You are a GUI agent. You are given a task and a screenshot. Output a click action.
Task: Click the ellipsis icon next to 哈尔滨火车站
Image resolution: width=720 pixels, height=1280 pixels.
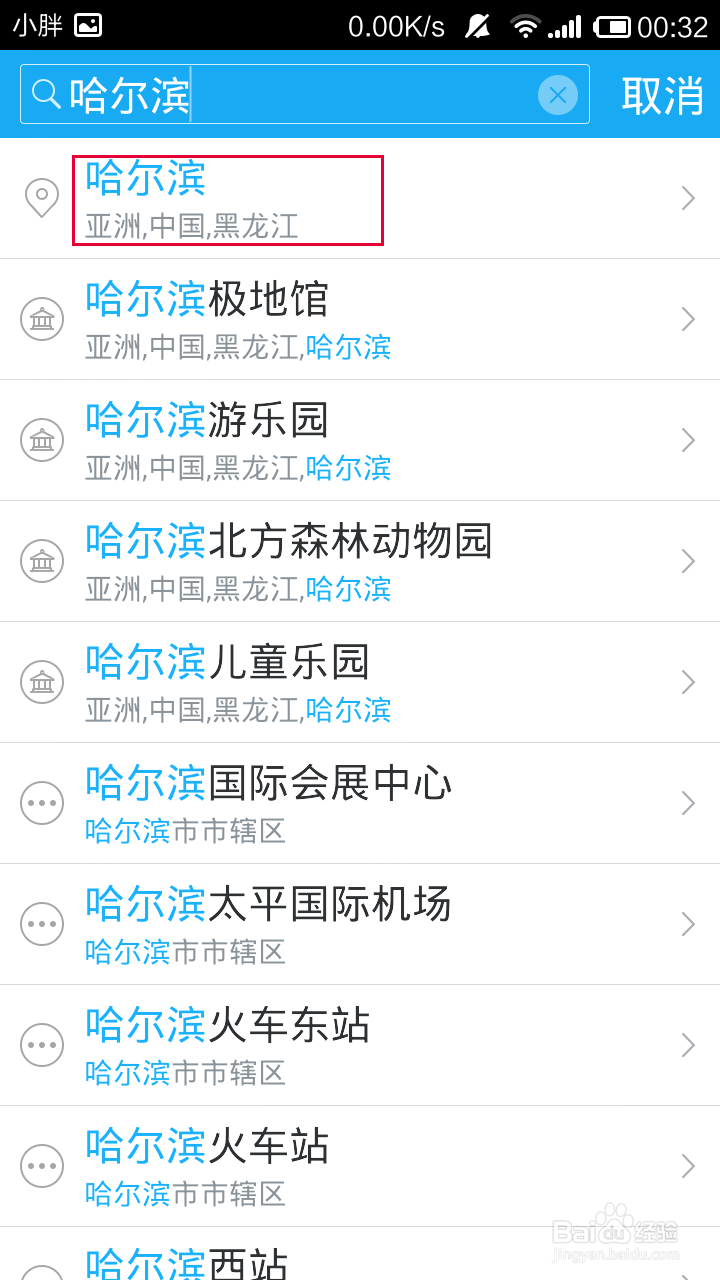pos(41,1166)
